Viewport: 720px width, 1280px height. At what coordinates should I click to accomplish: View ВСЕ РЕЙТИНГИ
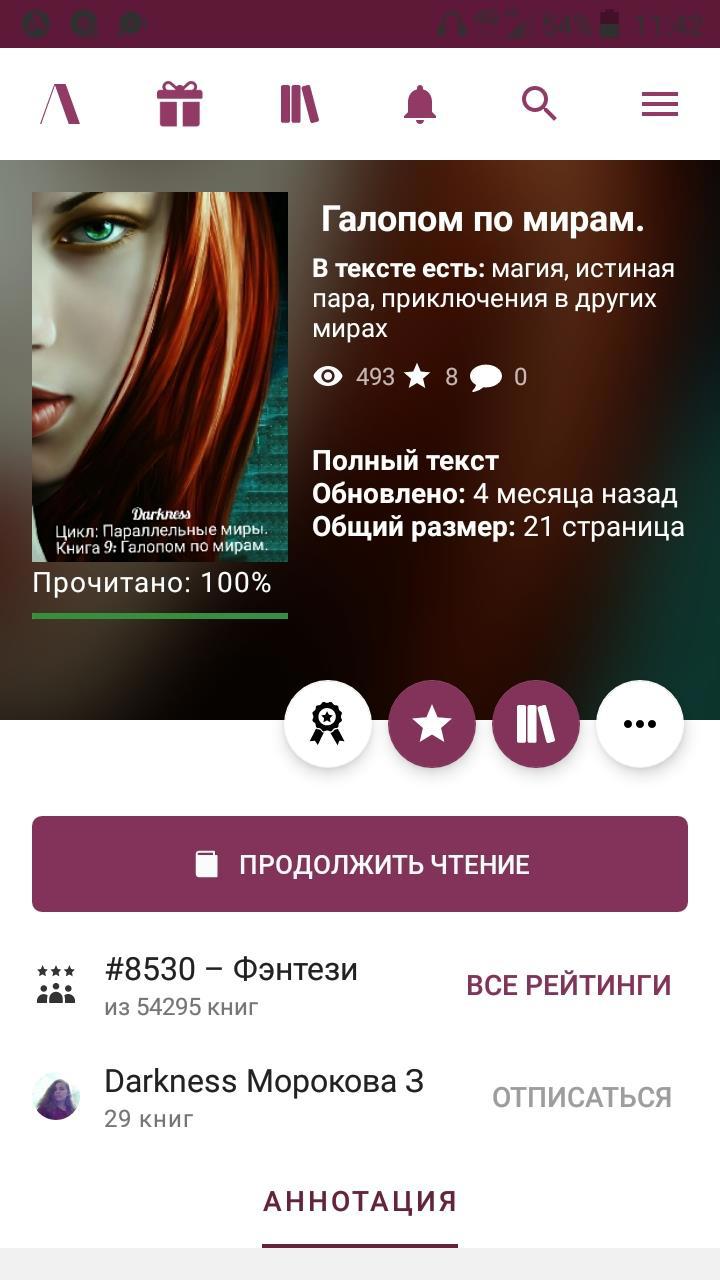568,985
